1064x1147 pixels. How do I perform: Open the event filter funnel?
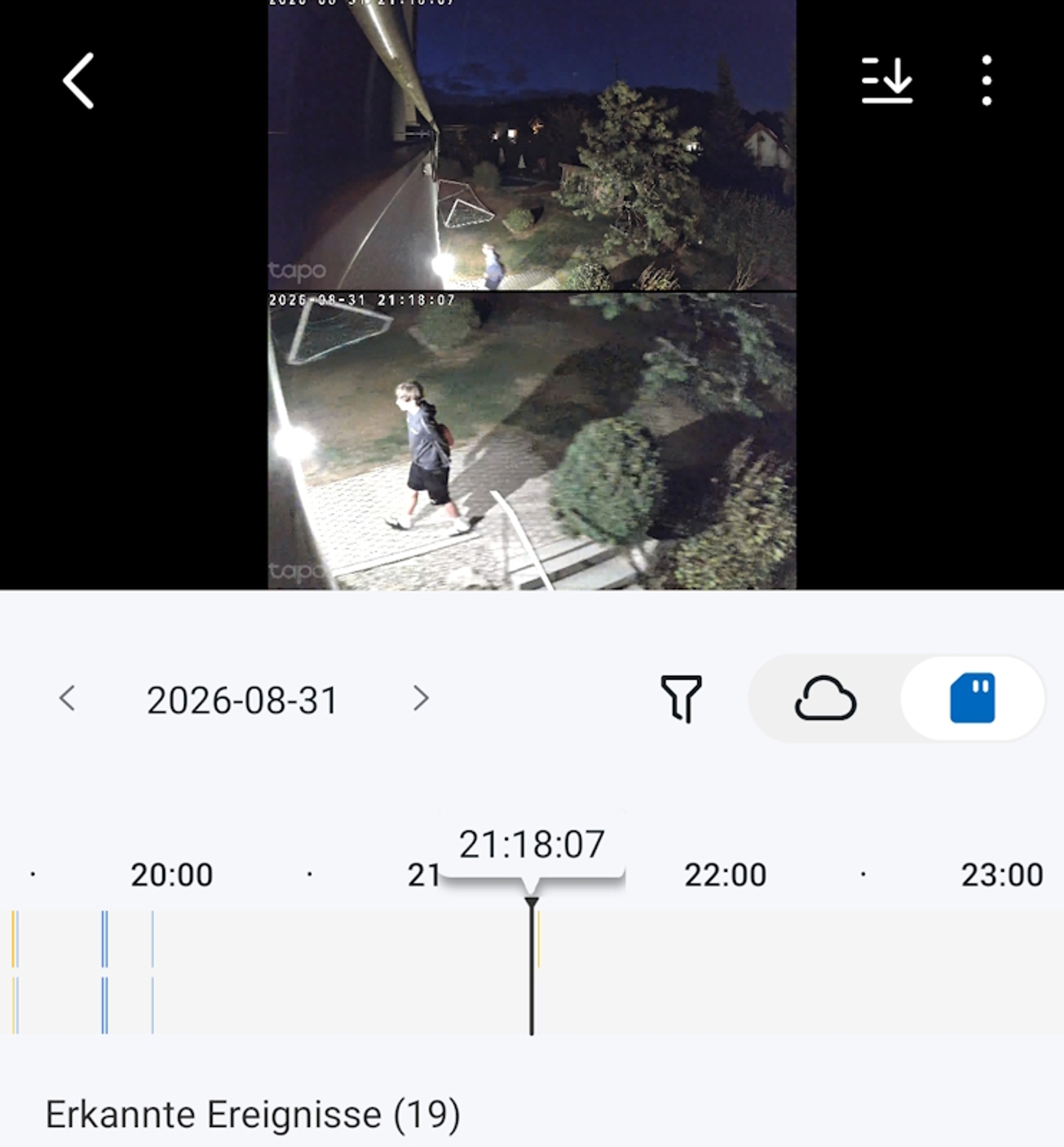681,699
